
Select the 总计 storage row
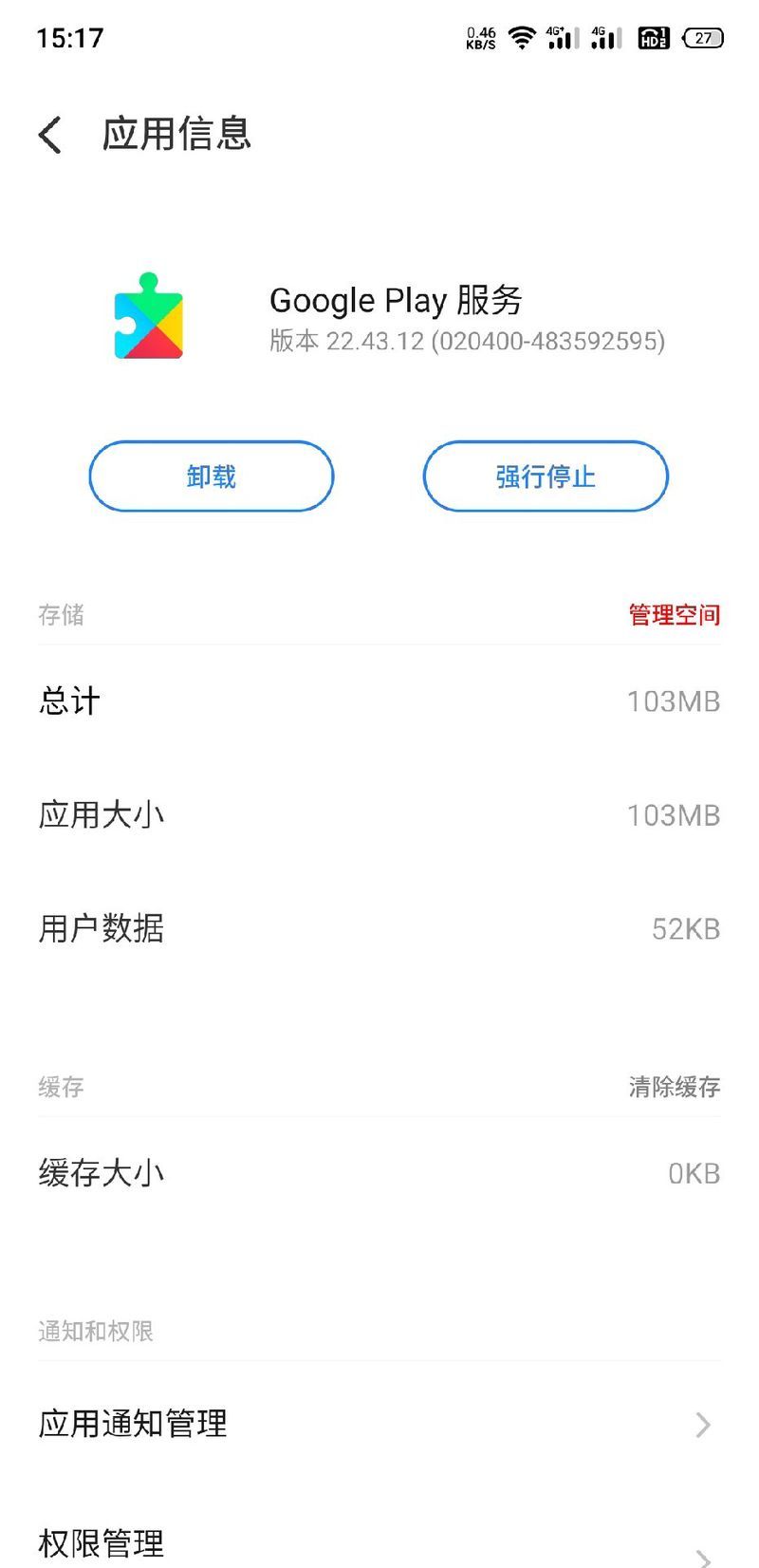pyautogui.click(x=379, y=701)
